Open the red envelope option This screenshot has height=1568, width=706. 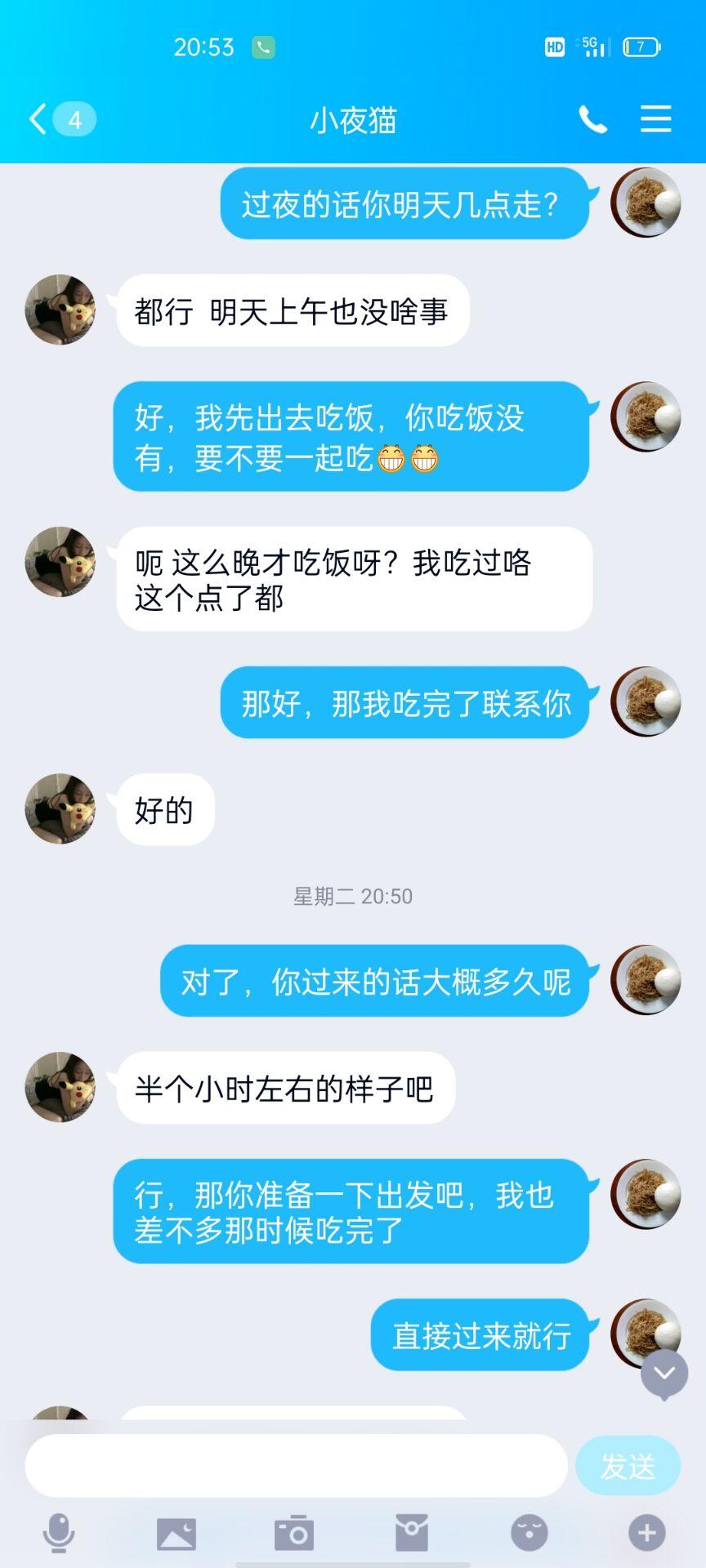point(412,1532)
